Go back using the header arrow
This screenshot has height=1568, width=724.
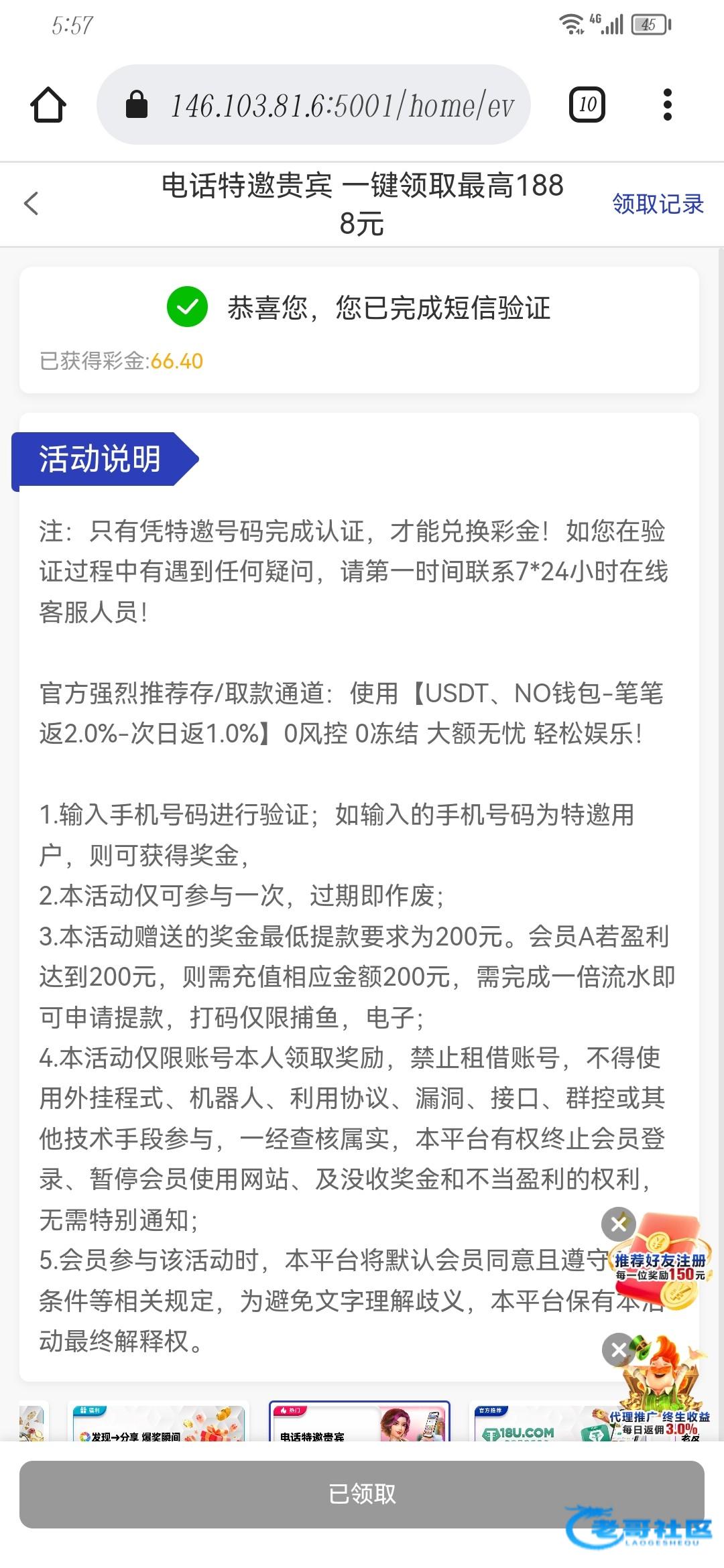[x=31, y=204]
